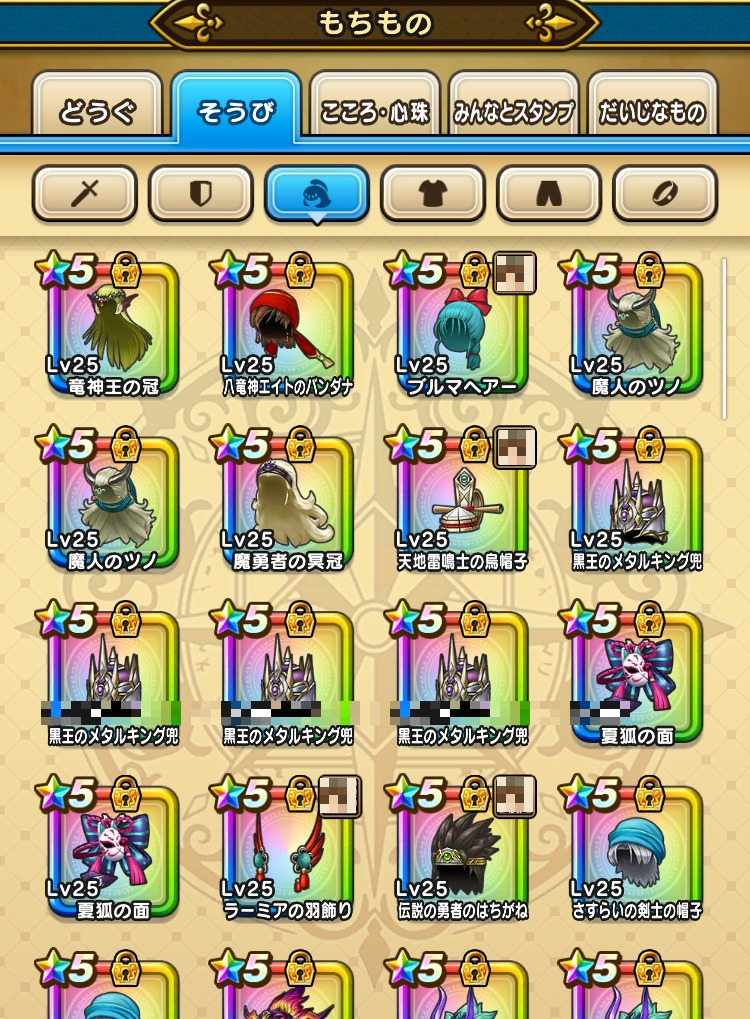The width and height of the screenshot is (750, 1019).
Task: Open the こころ・心珠 tab
Action: [374, 111]
